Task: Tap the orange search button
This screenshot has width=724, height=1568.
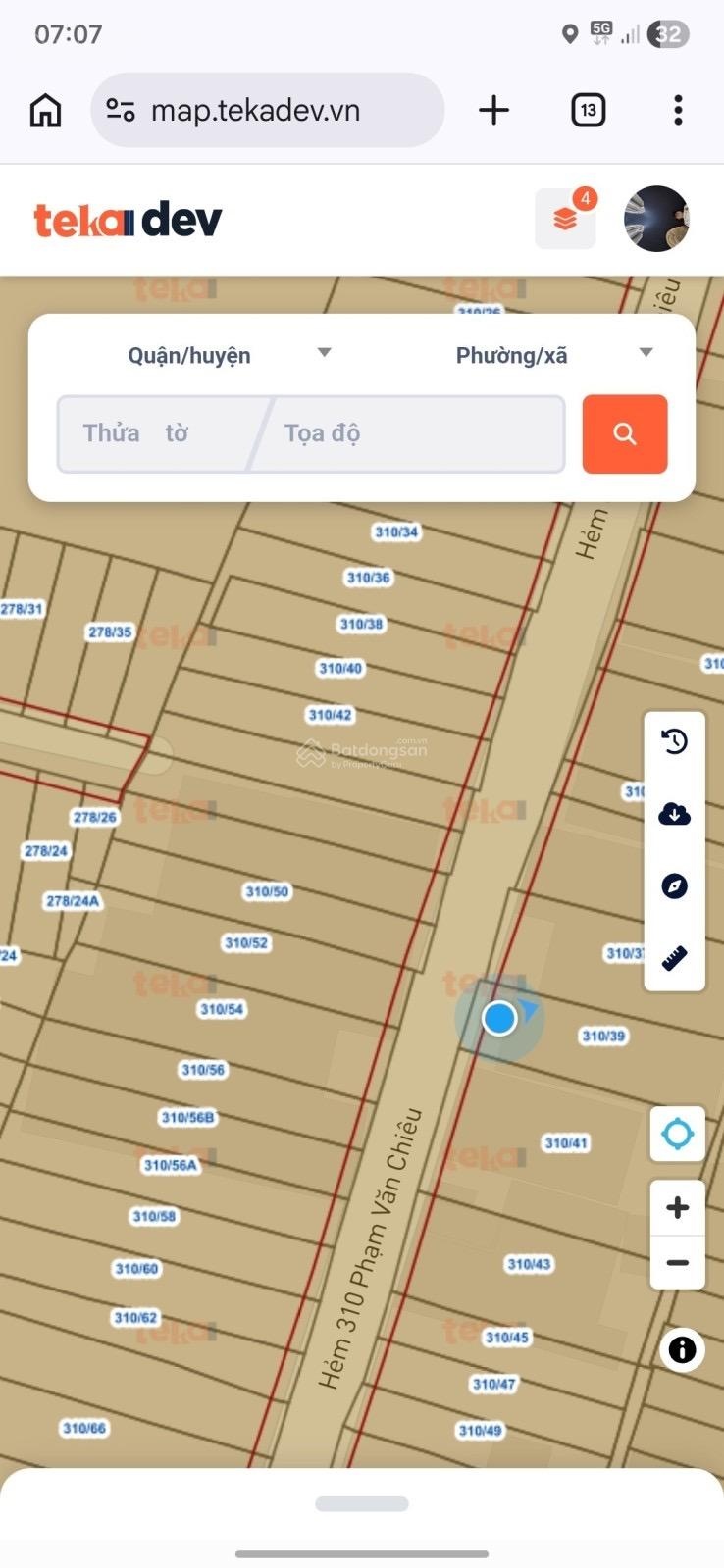Action: tap(624, 433)
